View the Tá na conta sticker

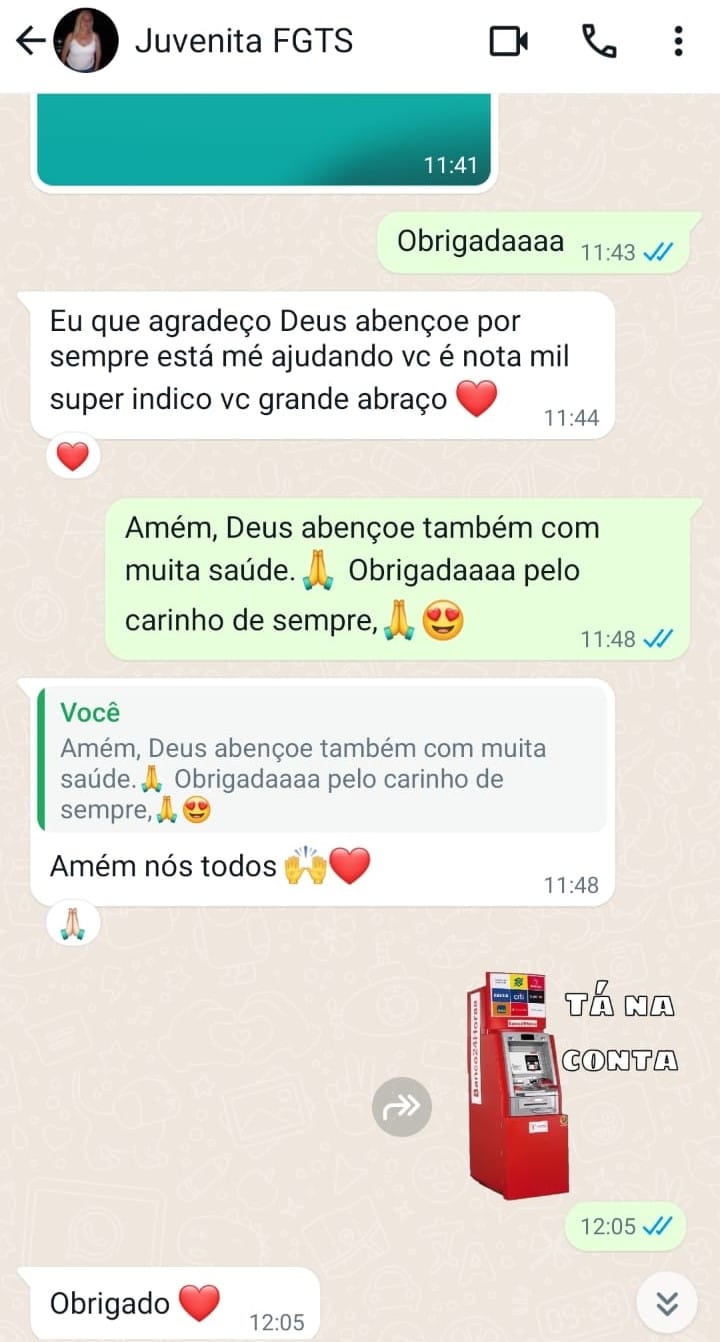[570, 1085]
